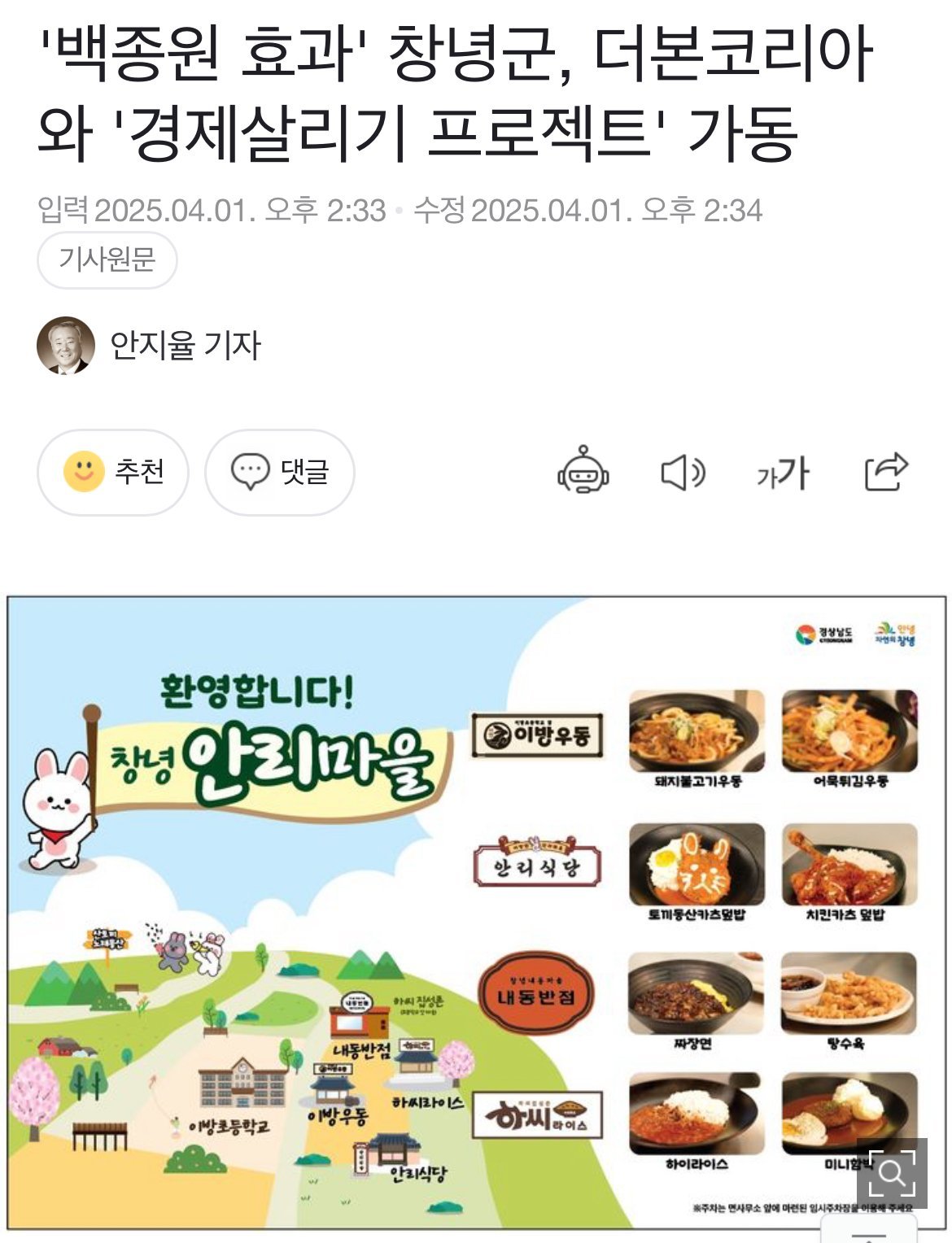
Task: Open the original article via 기사원문
Action: point(107,260)
